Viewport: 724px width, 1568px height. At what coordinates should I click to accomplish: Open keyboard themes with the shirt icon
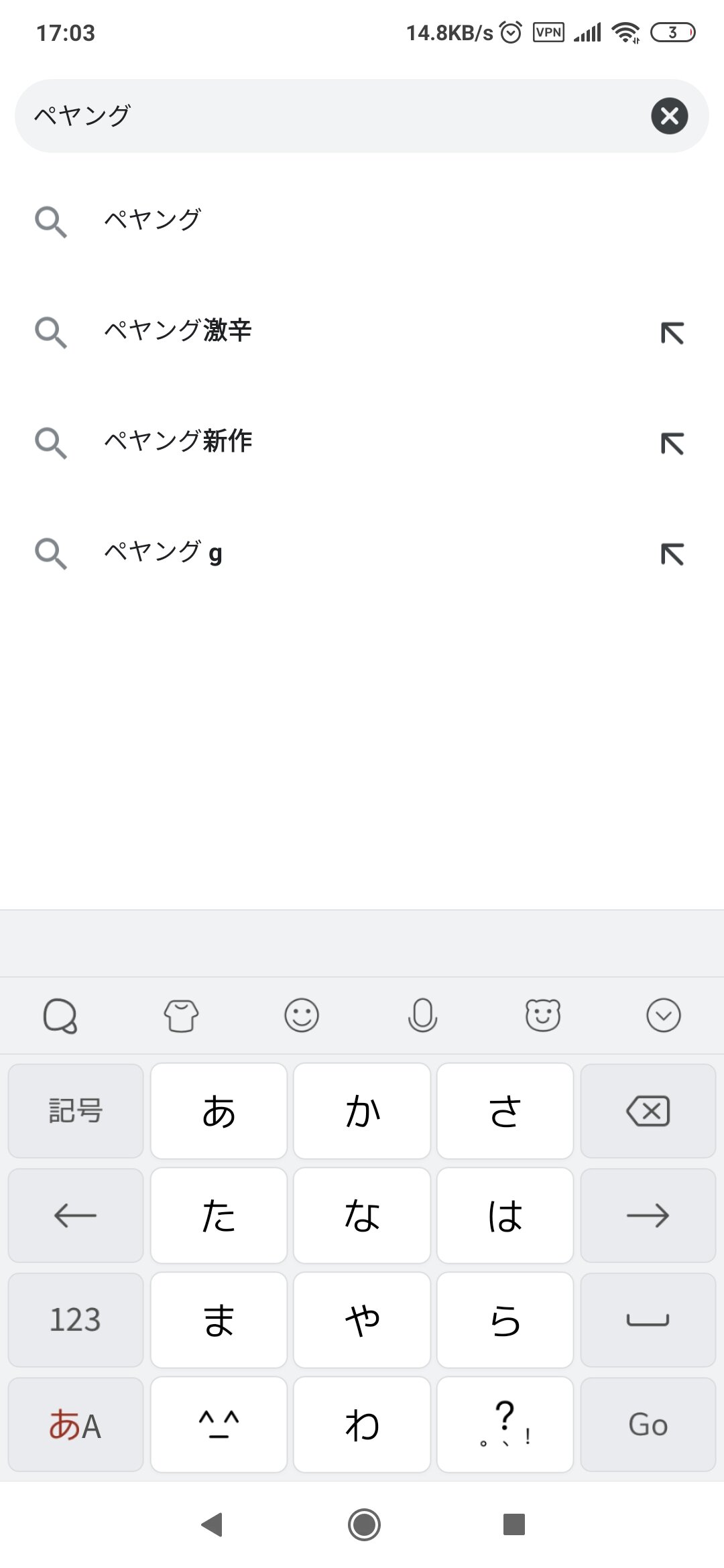181,1015
